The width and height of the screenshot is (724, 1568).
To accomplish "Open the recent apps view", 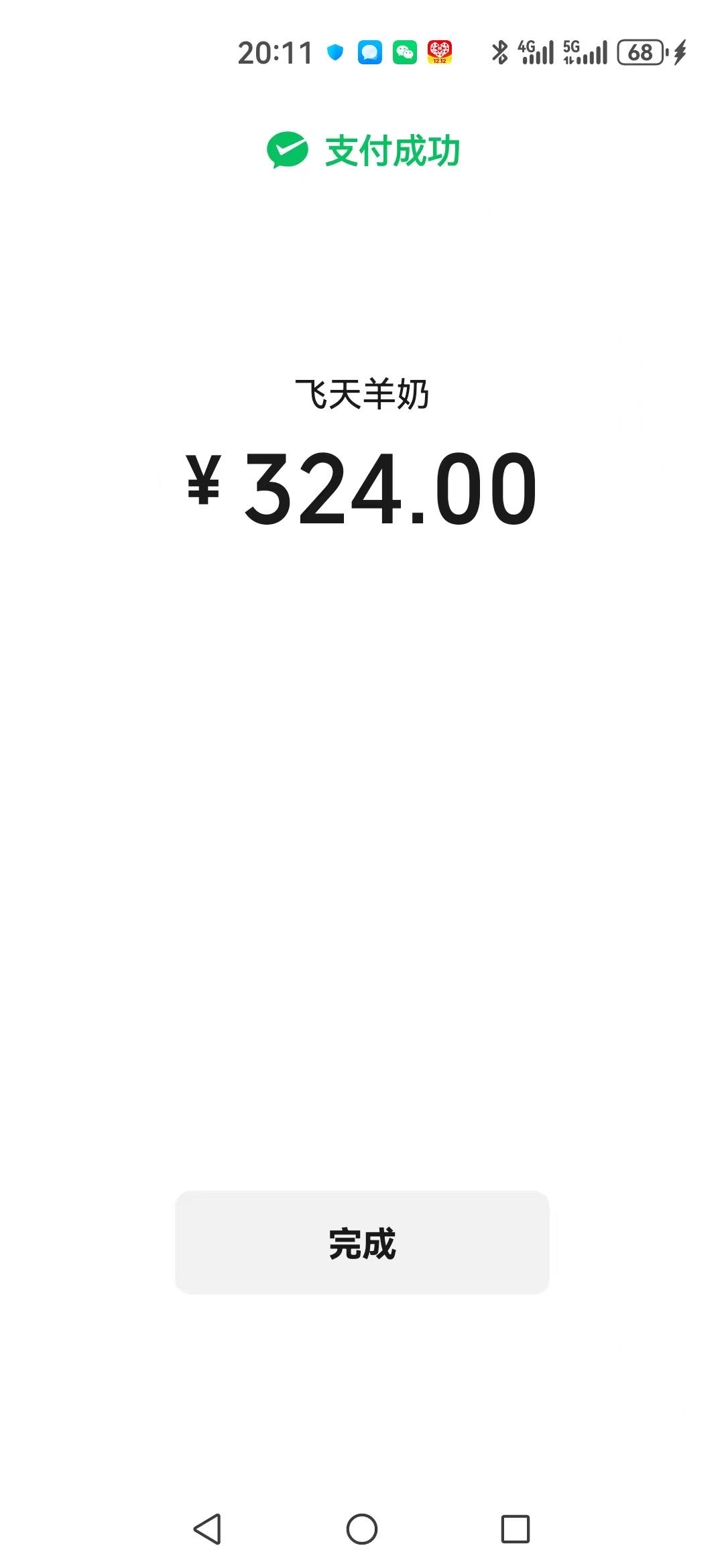I will click(516, 1528).
